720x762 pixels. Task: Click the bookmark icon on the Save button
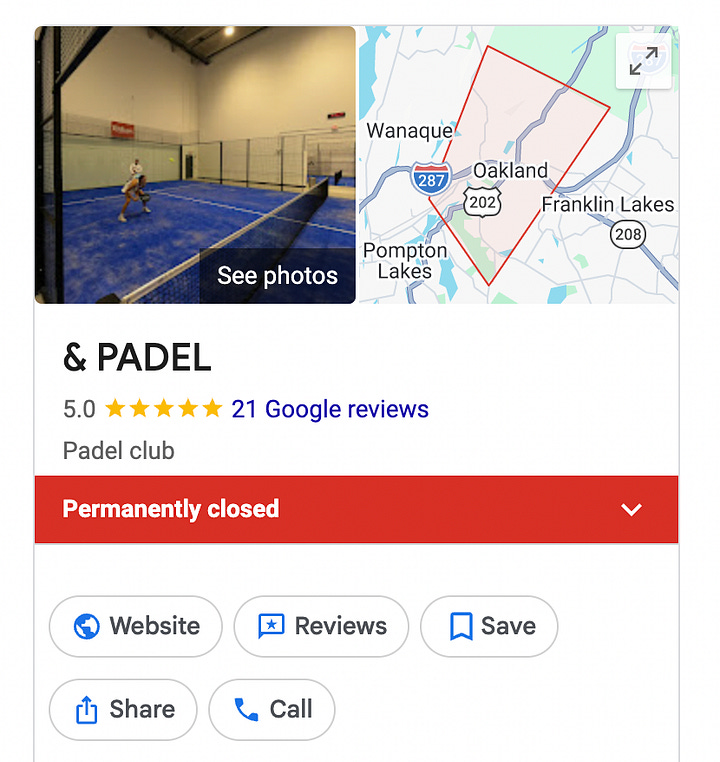[x=460, y=626]
